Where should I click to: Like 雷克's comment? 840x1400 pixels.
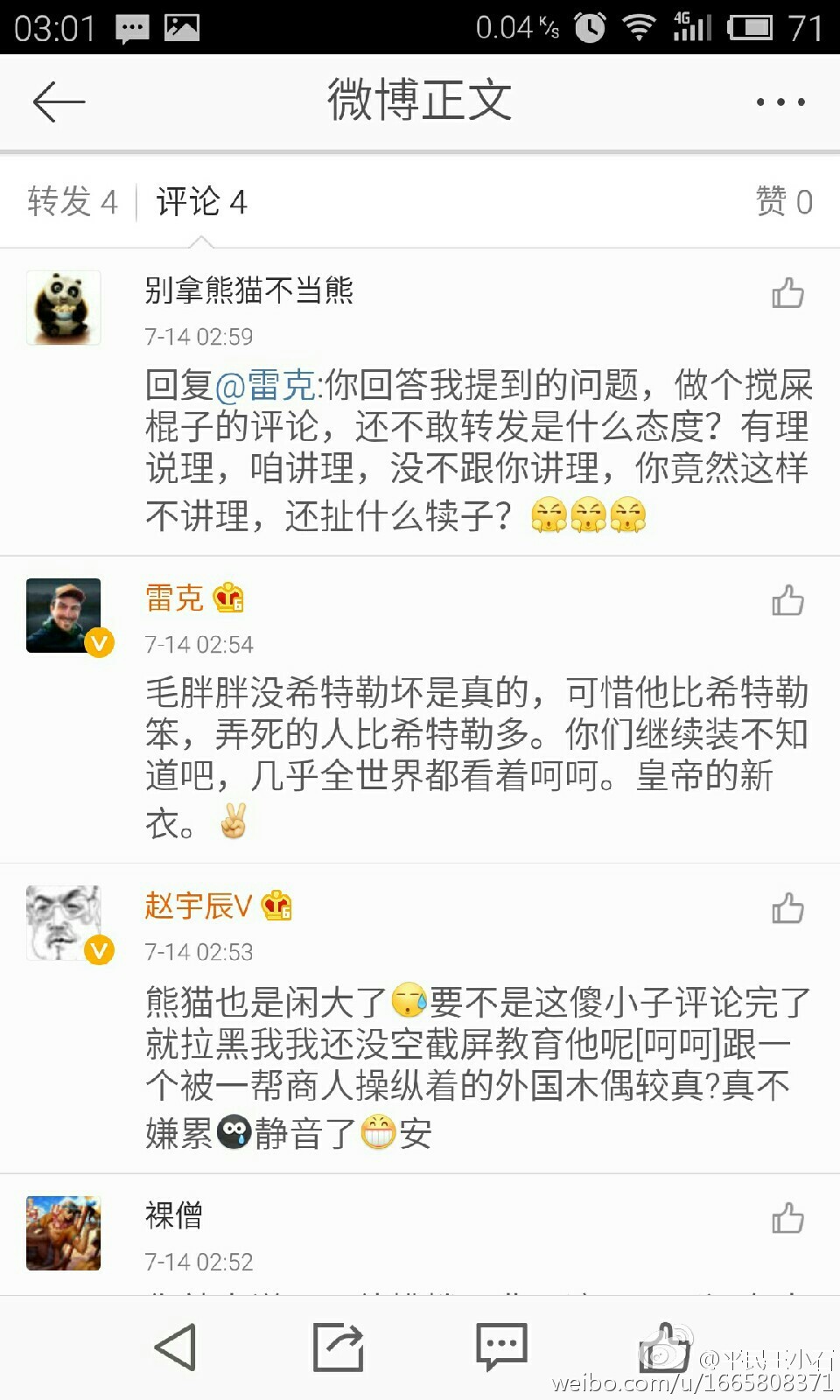(787, 601)
